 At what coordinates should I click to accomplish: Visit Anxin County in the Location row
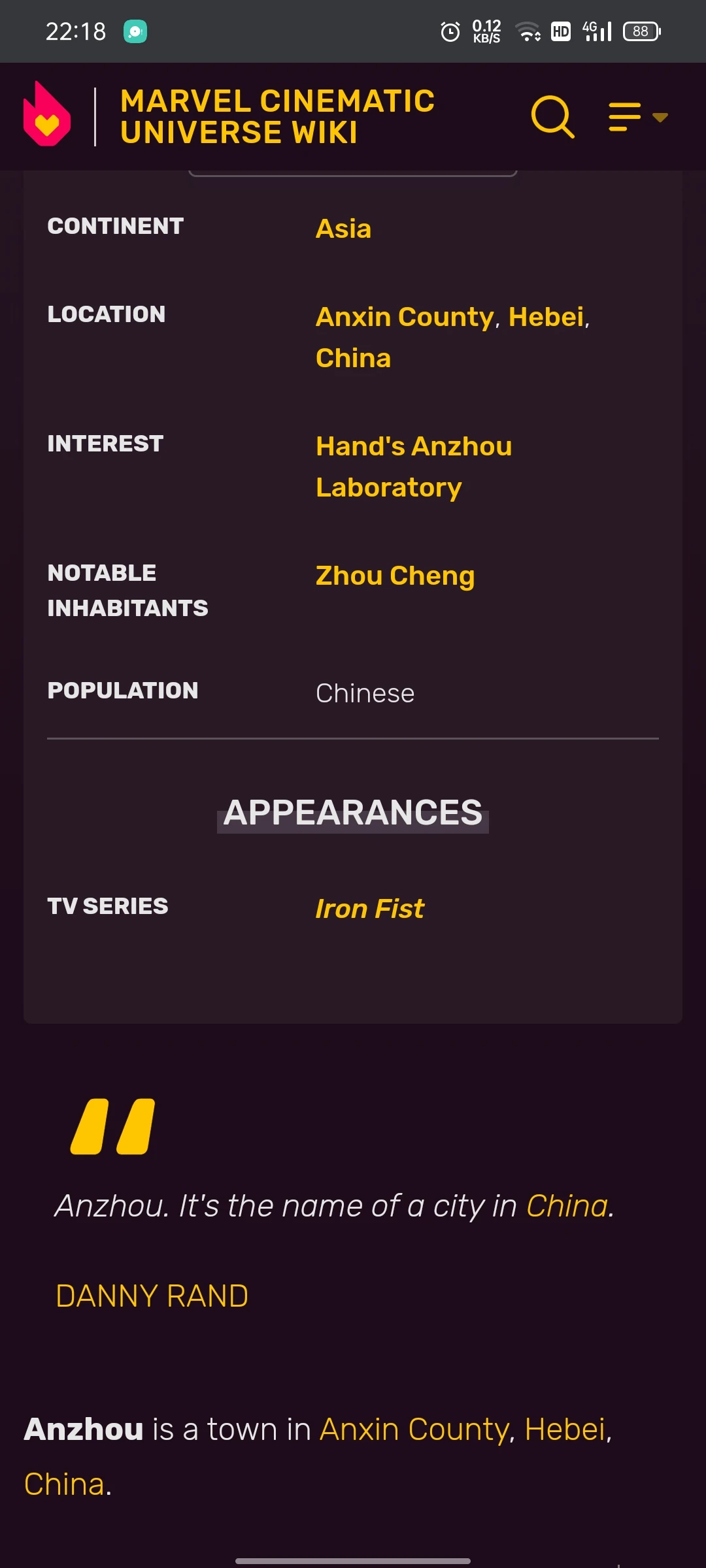(x=405, y=317)
